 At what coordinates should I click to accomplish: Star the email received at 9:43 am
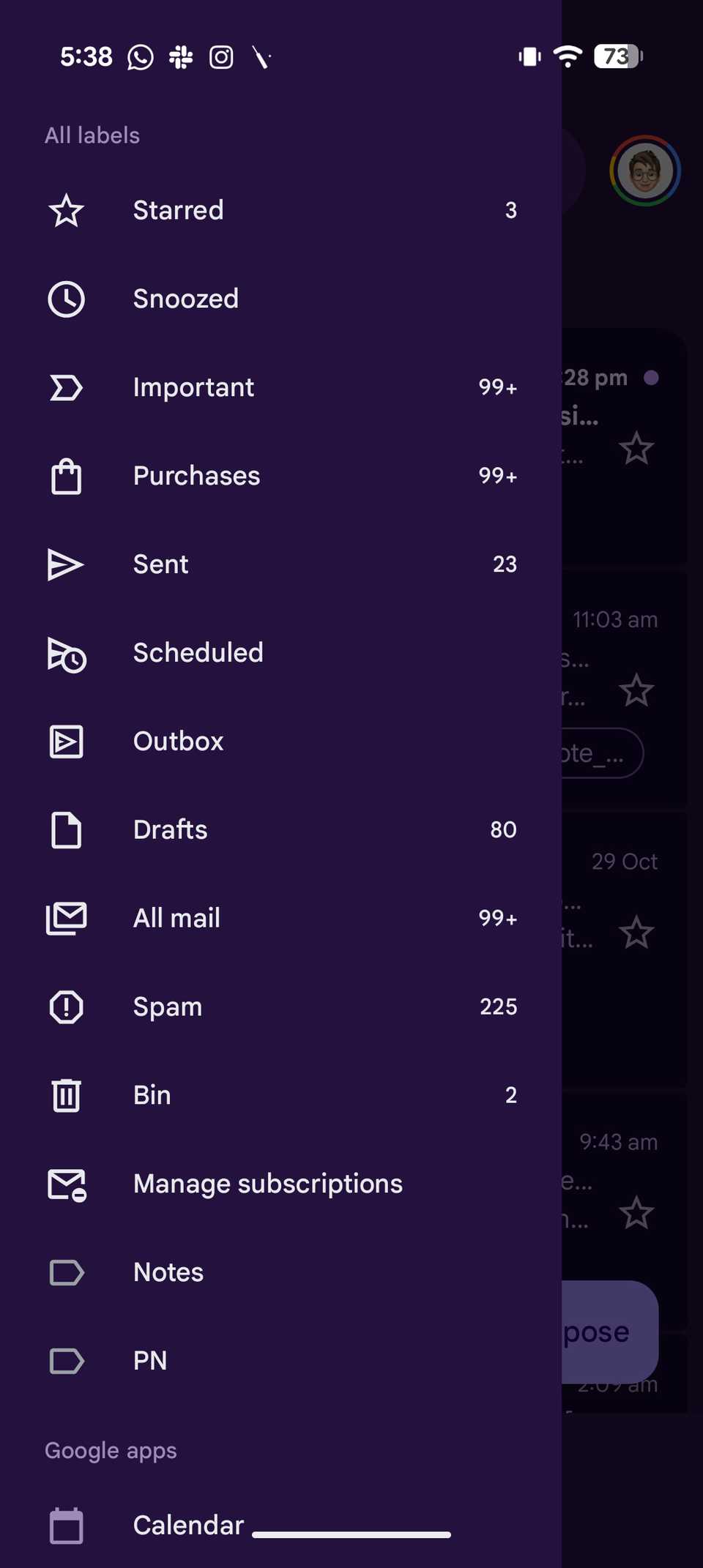(x=636, y=1213)
